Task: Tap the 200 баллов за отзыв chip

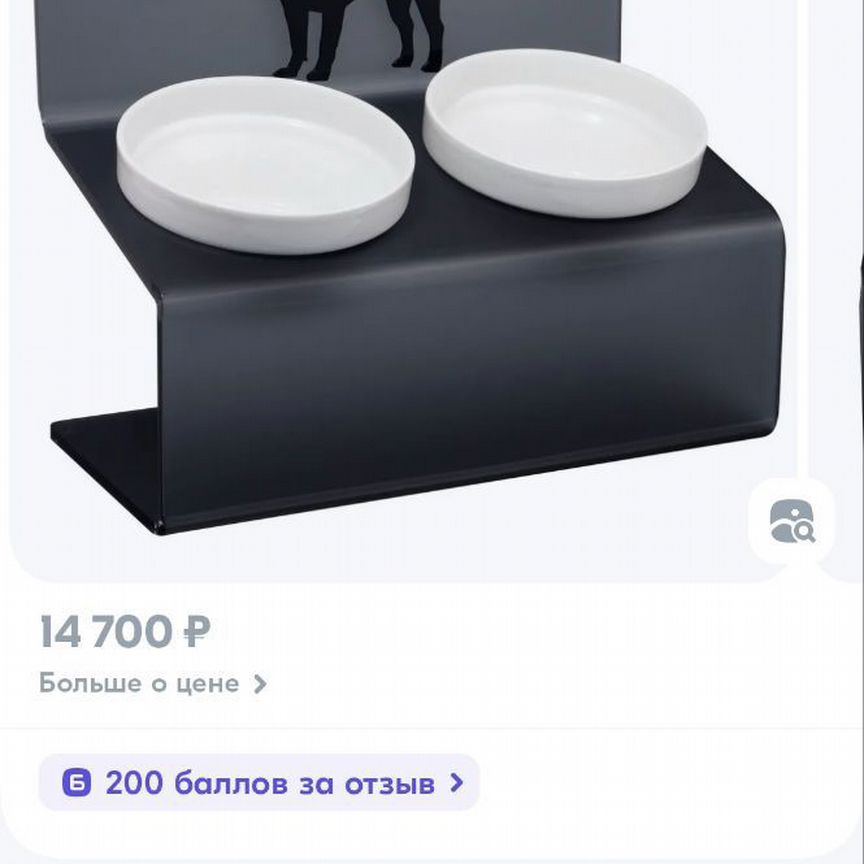Action: pos(259,782)
